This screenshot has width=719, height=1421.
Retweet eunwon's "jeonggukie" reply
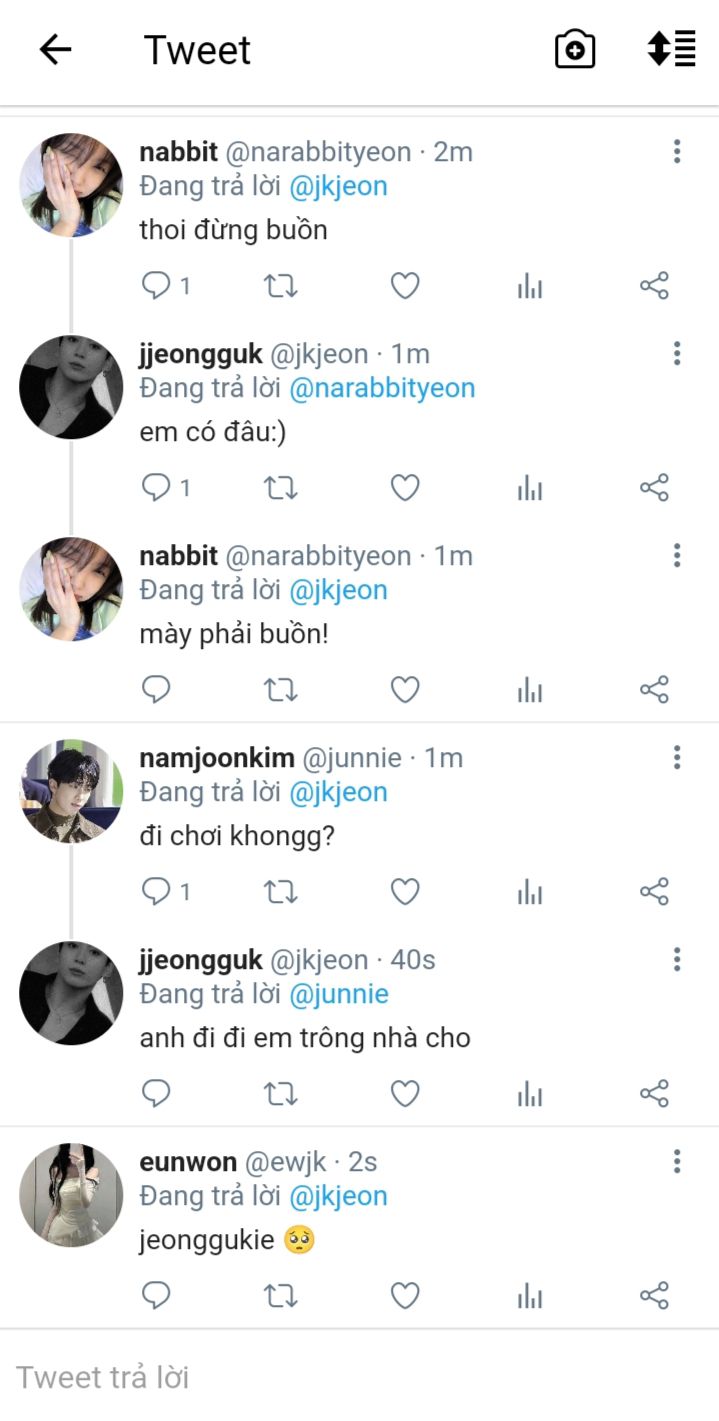(x=280, y=1296)
